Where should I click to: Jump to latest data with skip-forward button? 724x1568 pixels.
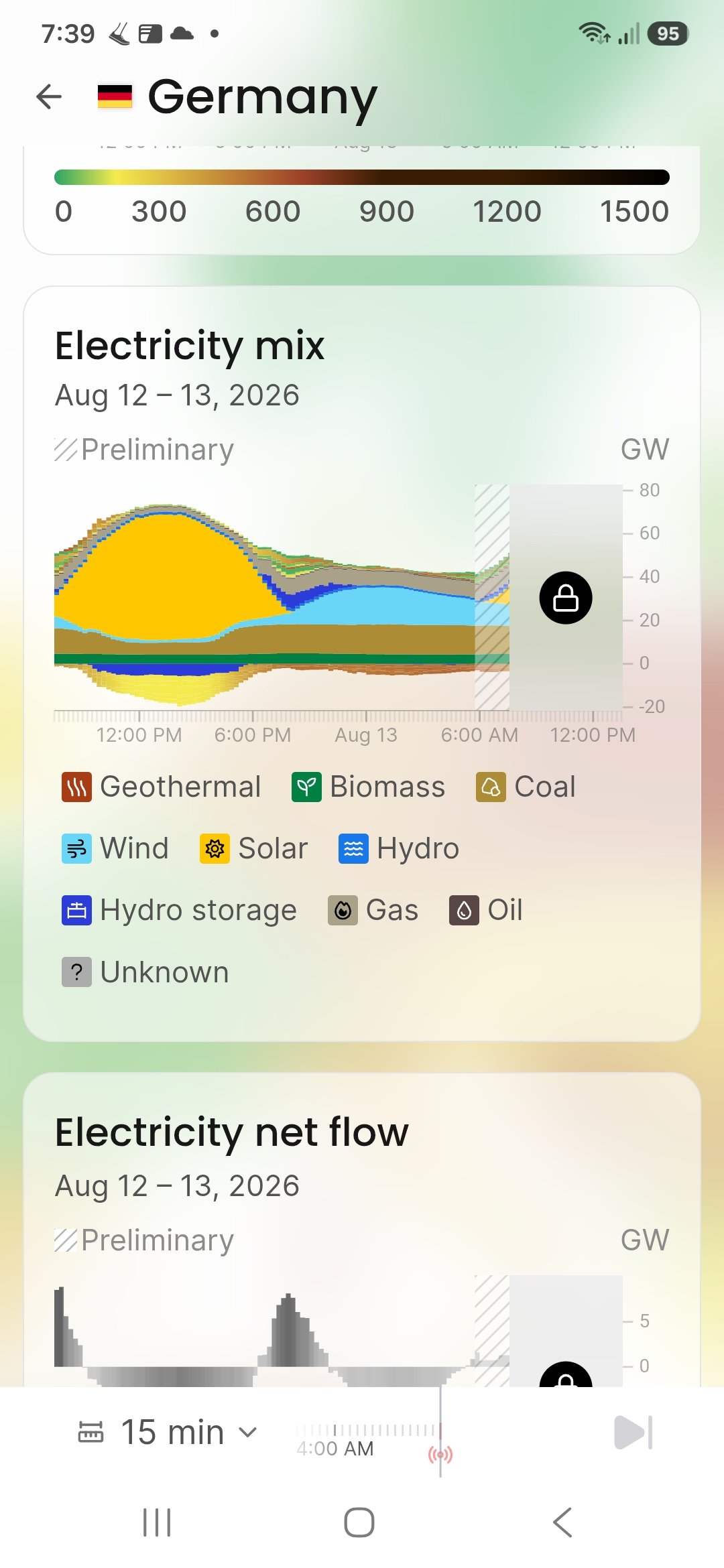(633, 1433)
